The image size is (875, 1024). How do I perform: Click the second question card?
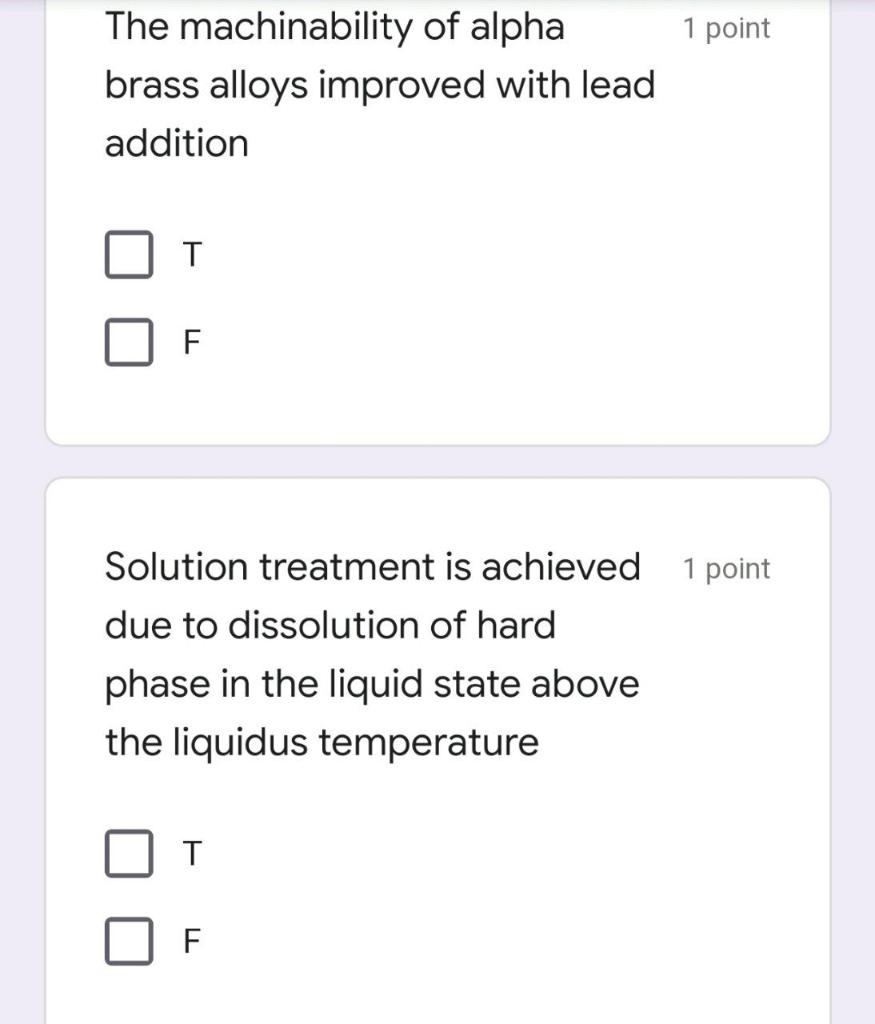tap(437, 750)
